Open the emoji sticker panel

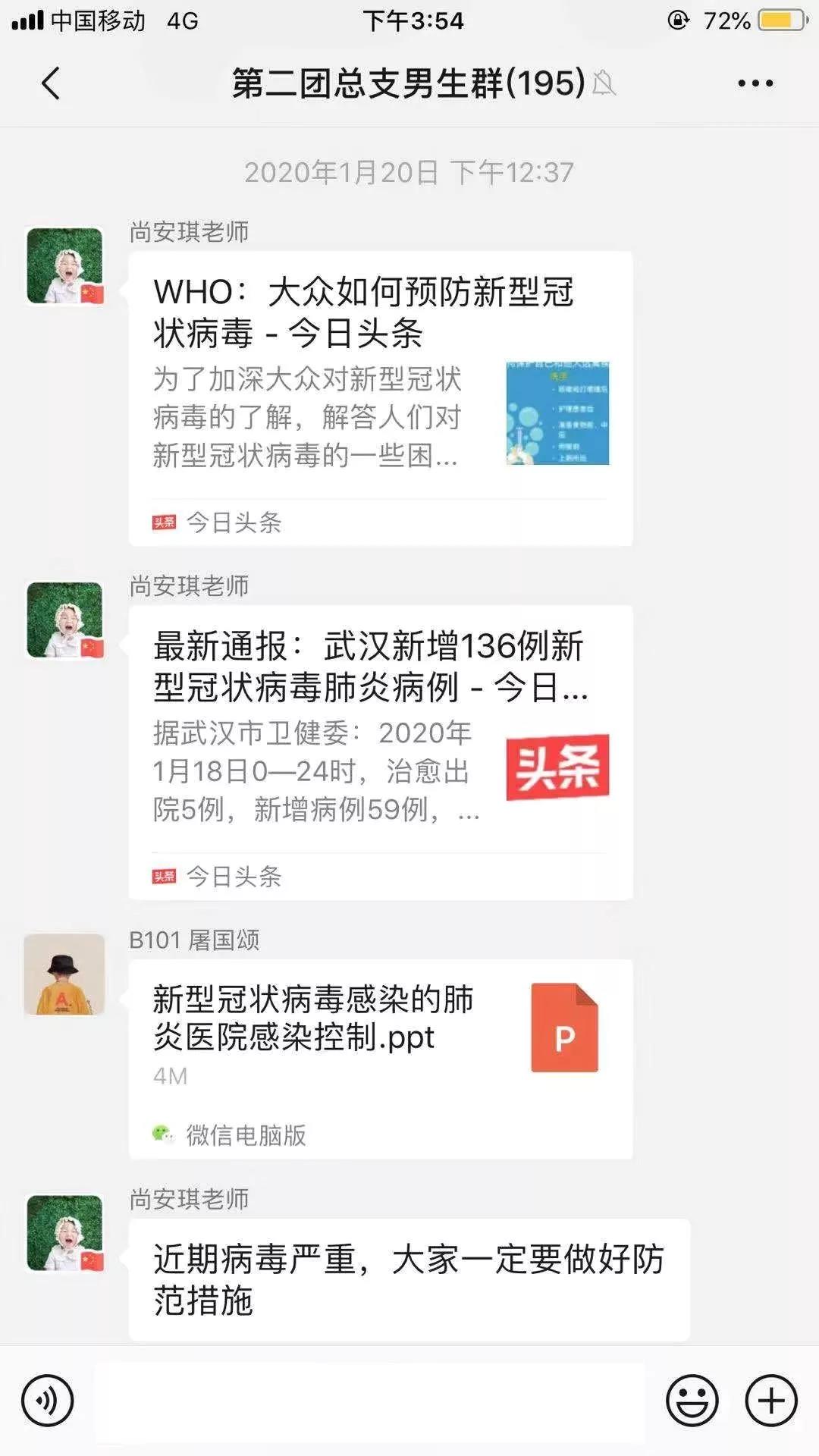(x=692, y=1401)
